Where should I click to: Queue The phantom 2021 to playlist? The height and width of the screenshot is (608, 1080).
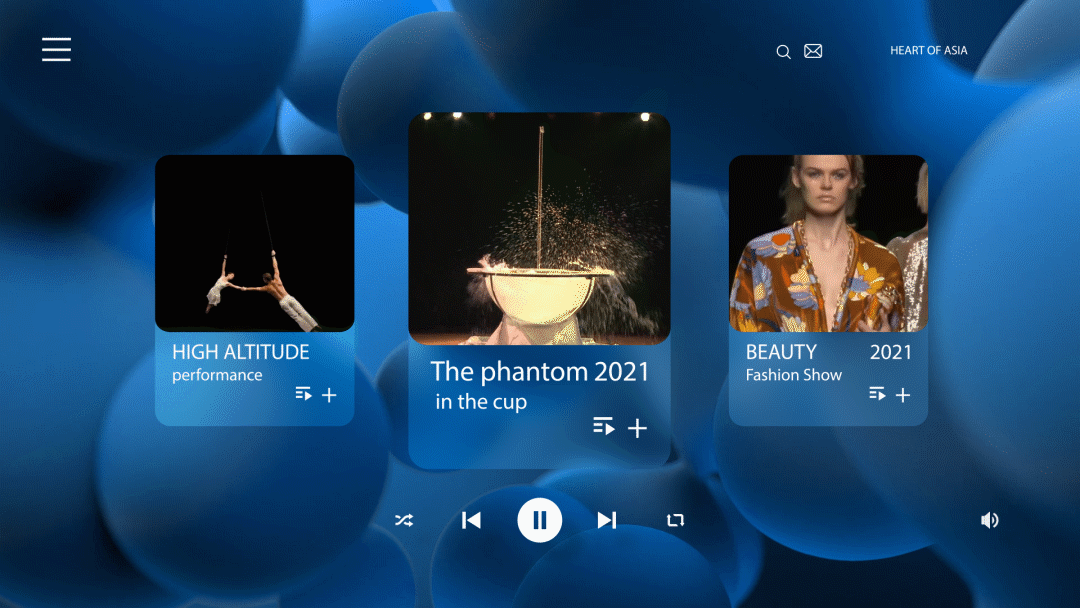[x=603, y=427]
